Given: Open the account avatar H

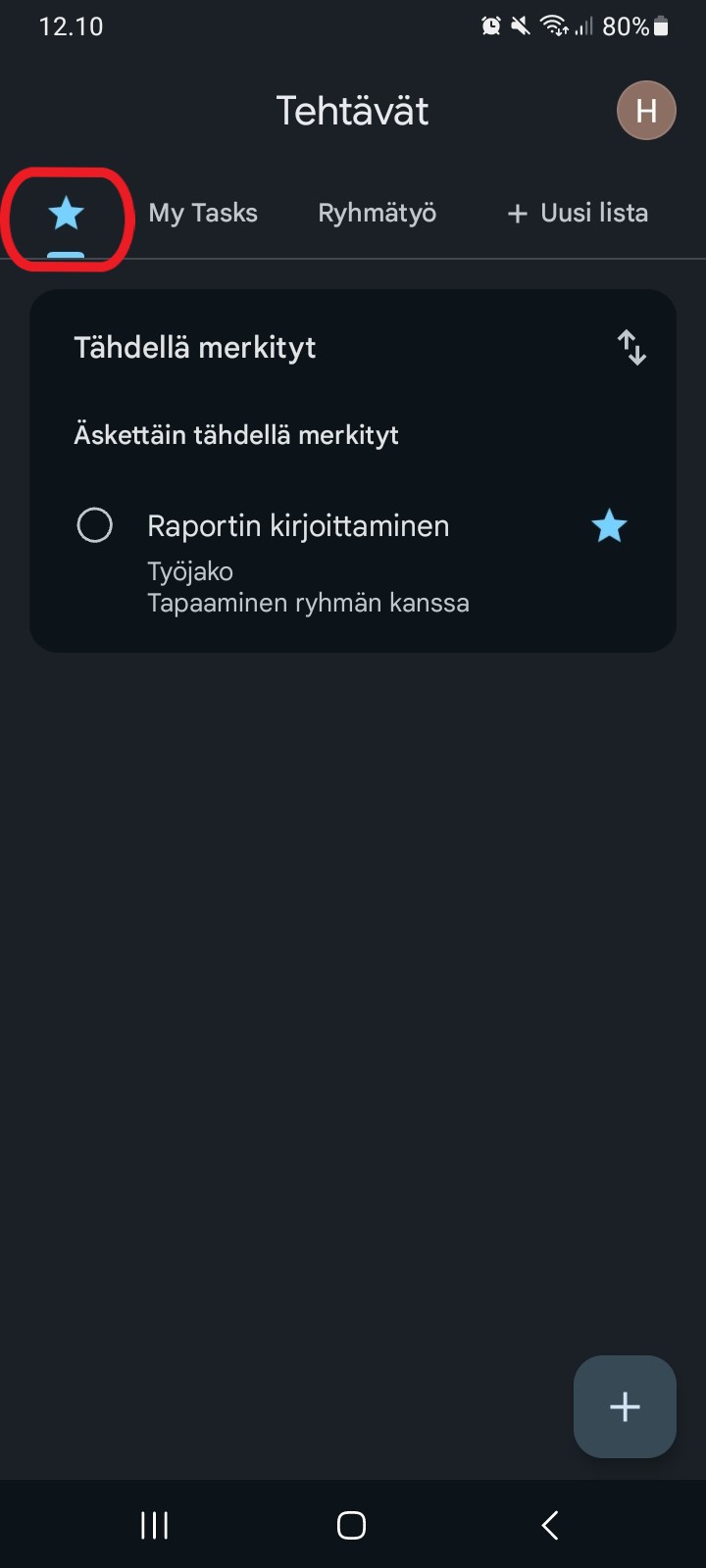Looking at the screenshot, I should click(x=646, y=110).
